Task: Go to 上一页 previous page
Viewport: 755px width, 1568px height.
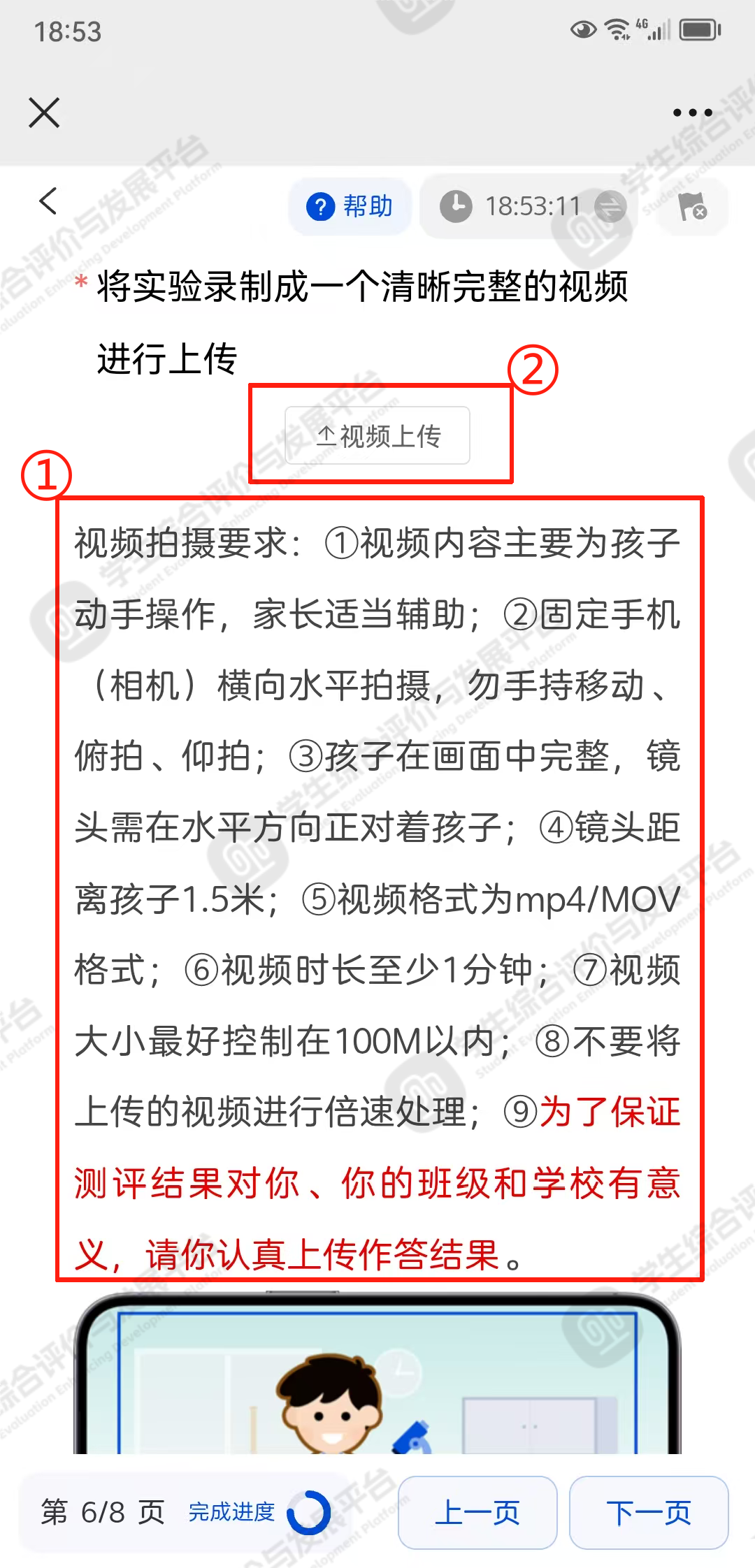Action: [477, 1513]
